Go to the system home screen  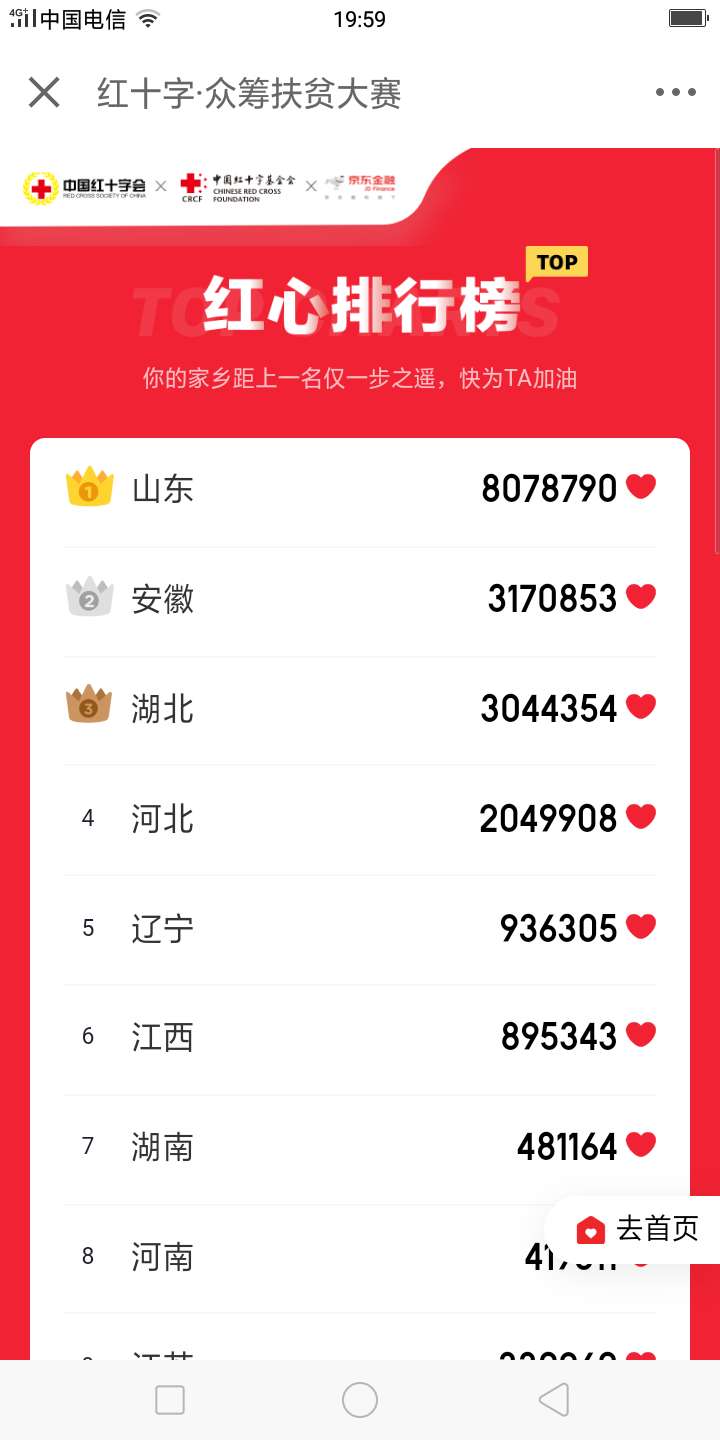pos(360,1400)
